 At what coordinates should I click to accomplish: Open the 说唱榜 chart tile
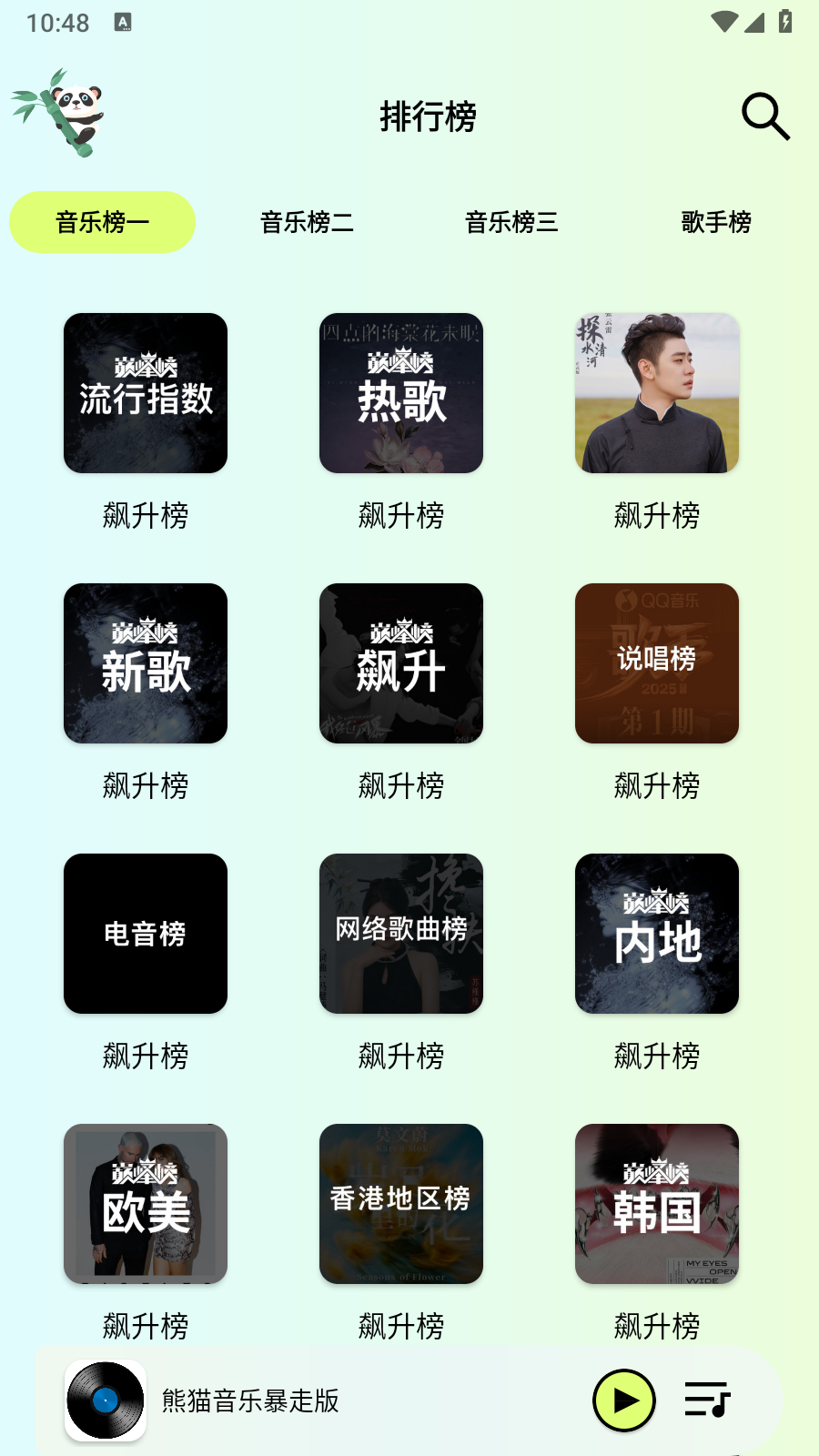pos(657,663)
